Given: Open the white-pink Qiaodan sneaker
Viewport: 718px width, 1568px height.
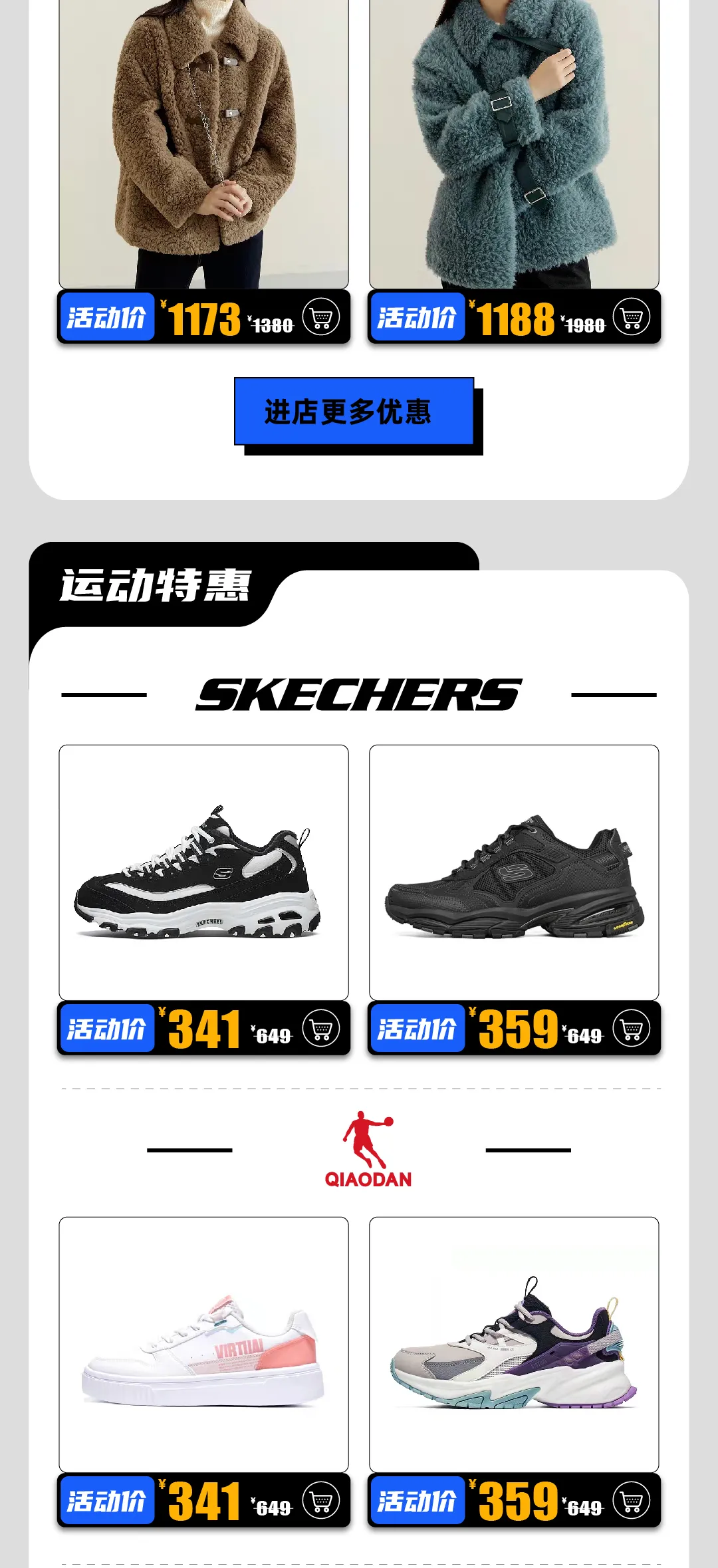Looking at the screenshot, I should click(203, 1343).
